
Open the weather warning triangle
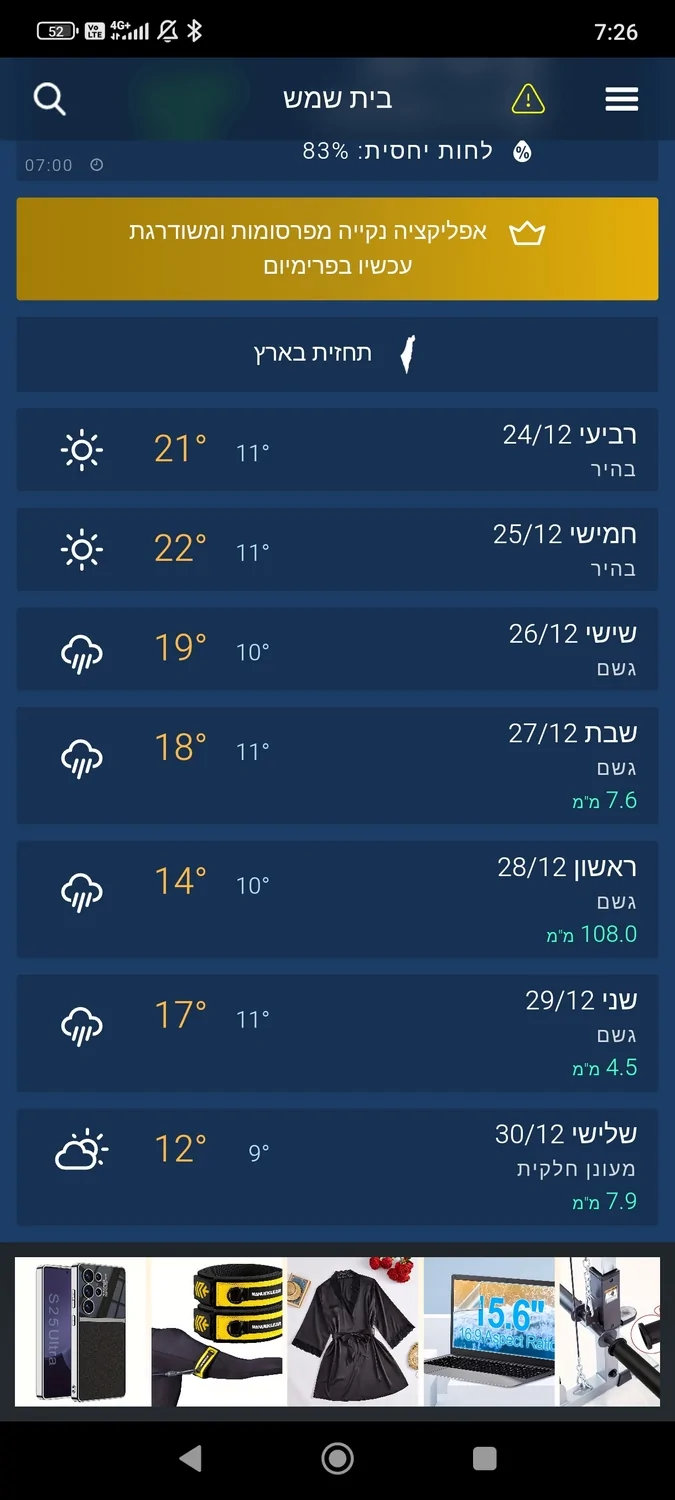point(528,99)
